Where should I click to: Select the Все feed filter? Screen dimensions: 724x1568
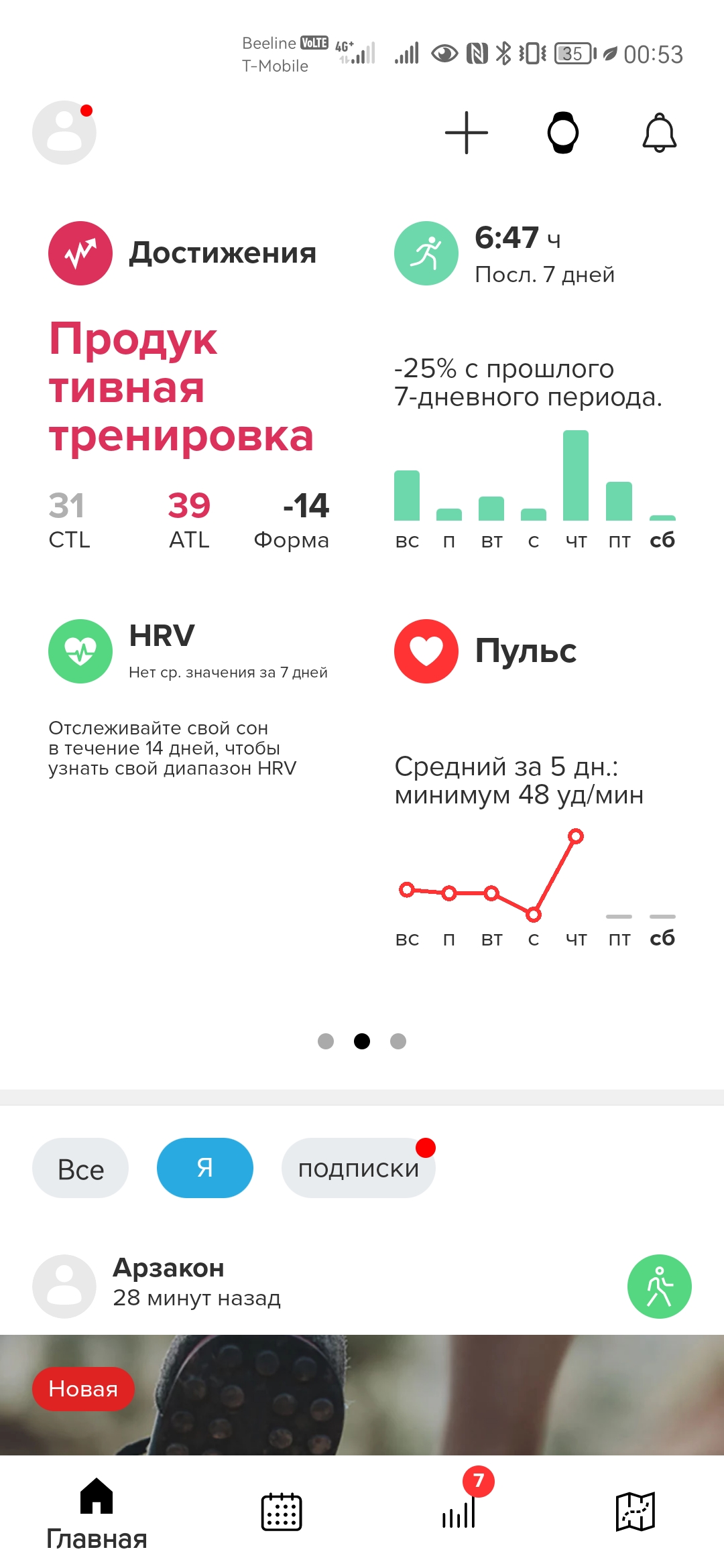[x=80, y=1168]
